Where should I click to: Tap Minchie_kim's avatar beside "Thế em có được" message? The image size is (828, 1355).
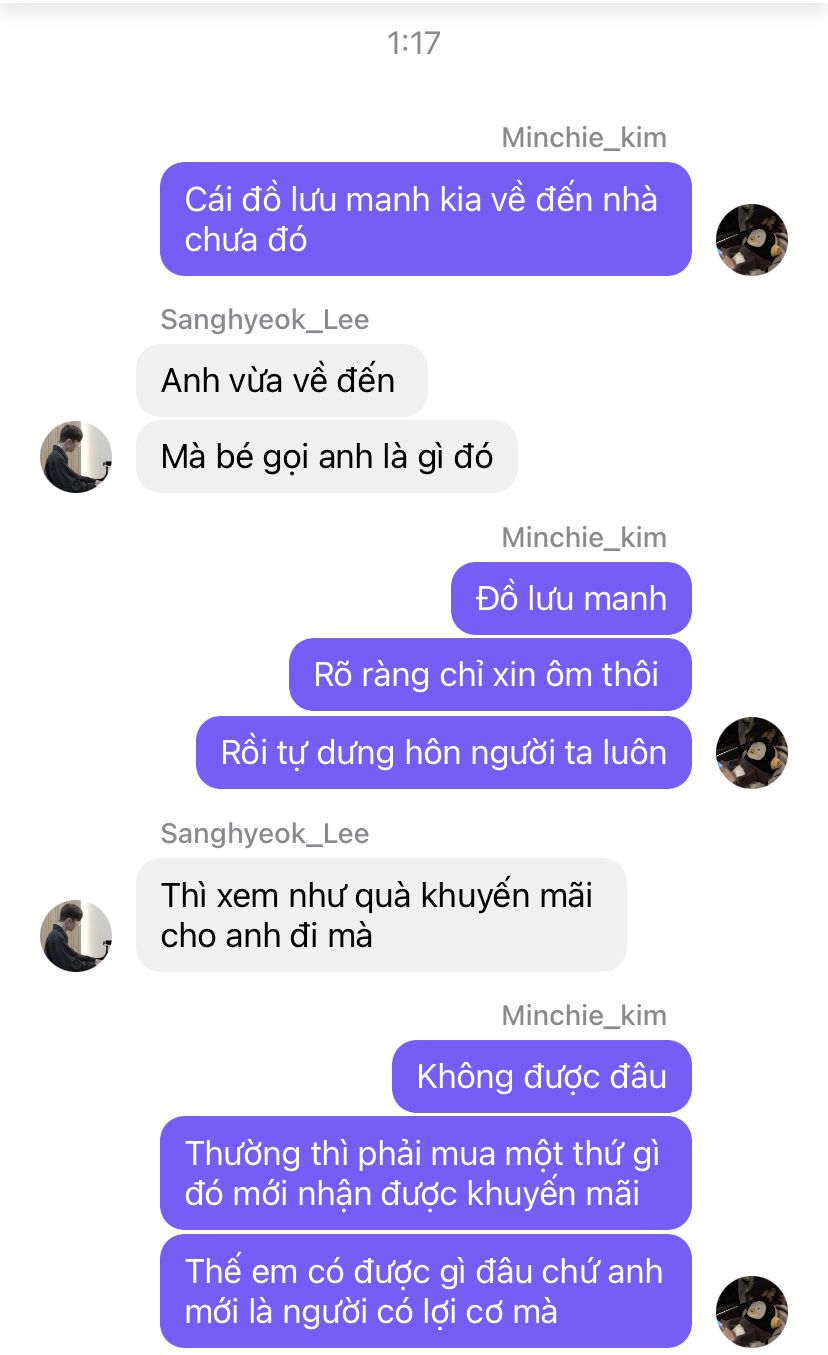point(752,1311)
